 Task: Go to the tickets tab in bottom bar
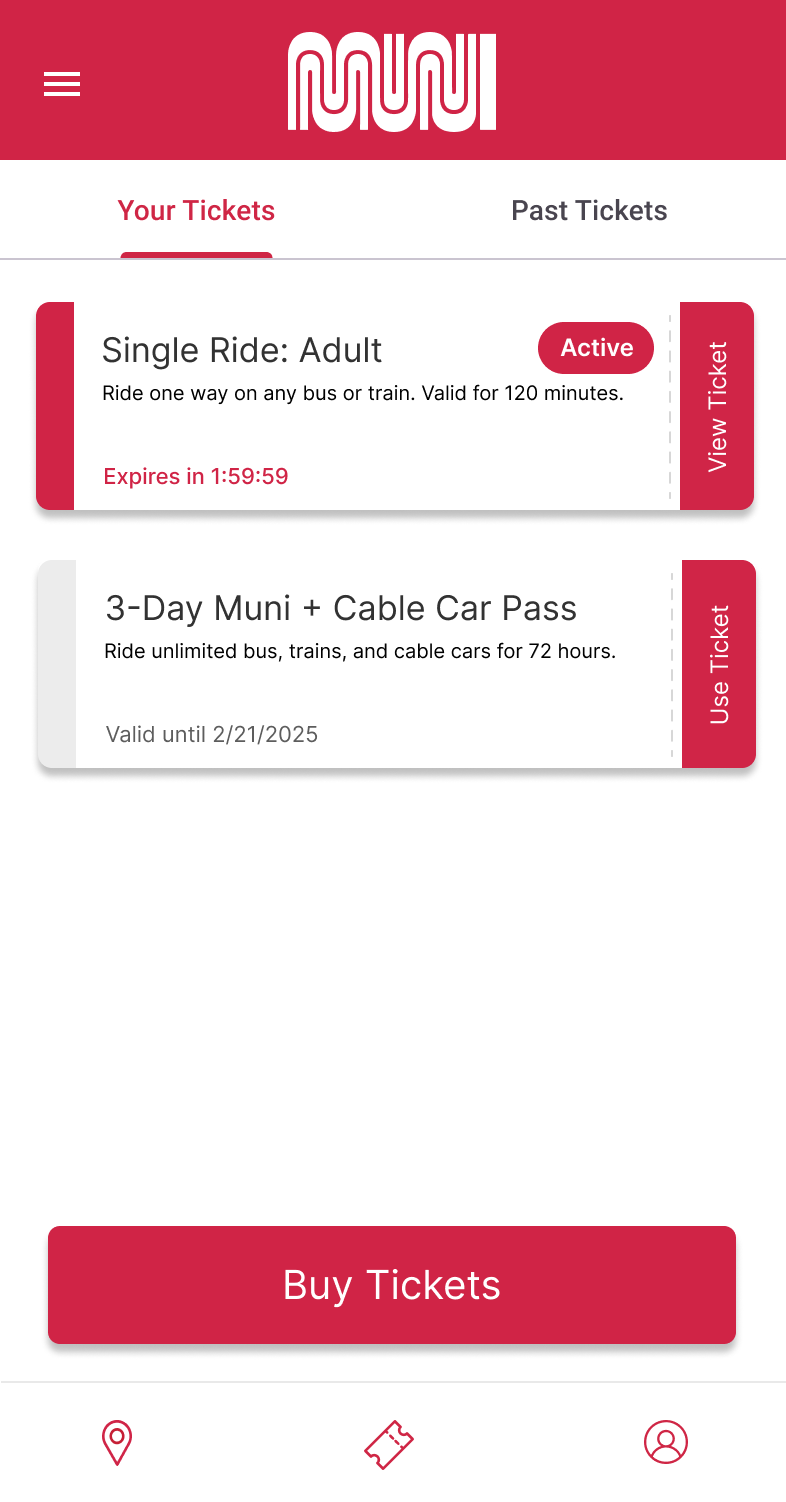coord(389,1444)
